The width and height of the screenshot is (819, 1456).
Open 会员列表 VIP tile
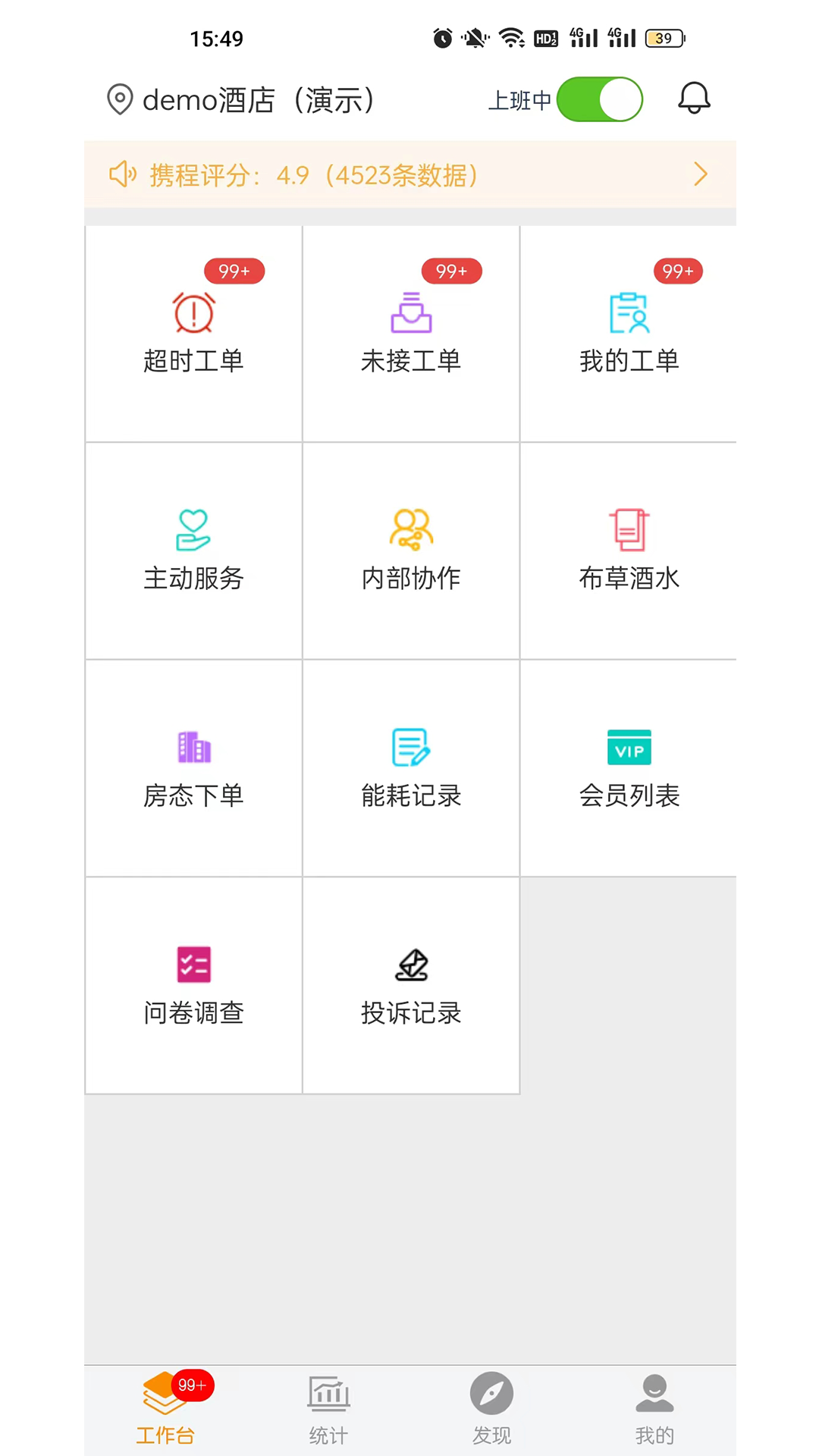(x=629, y=768)
